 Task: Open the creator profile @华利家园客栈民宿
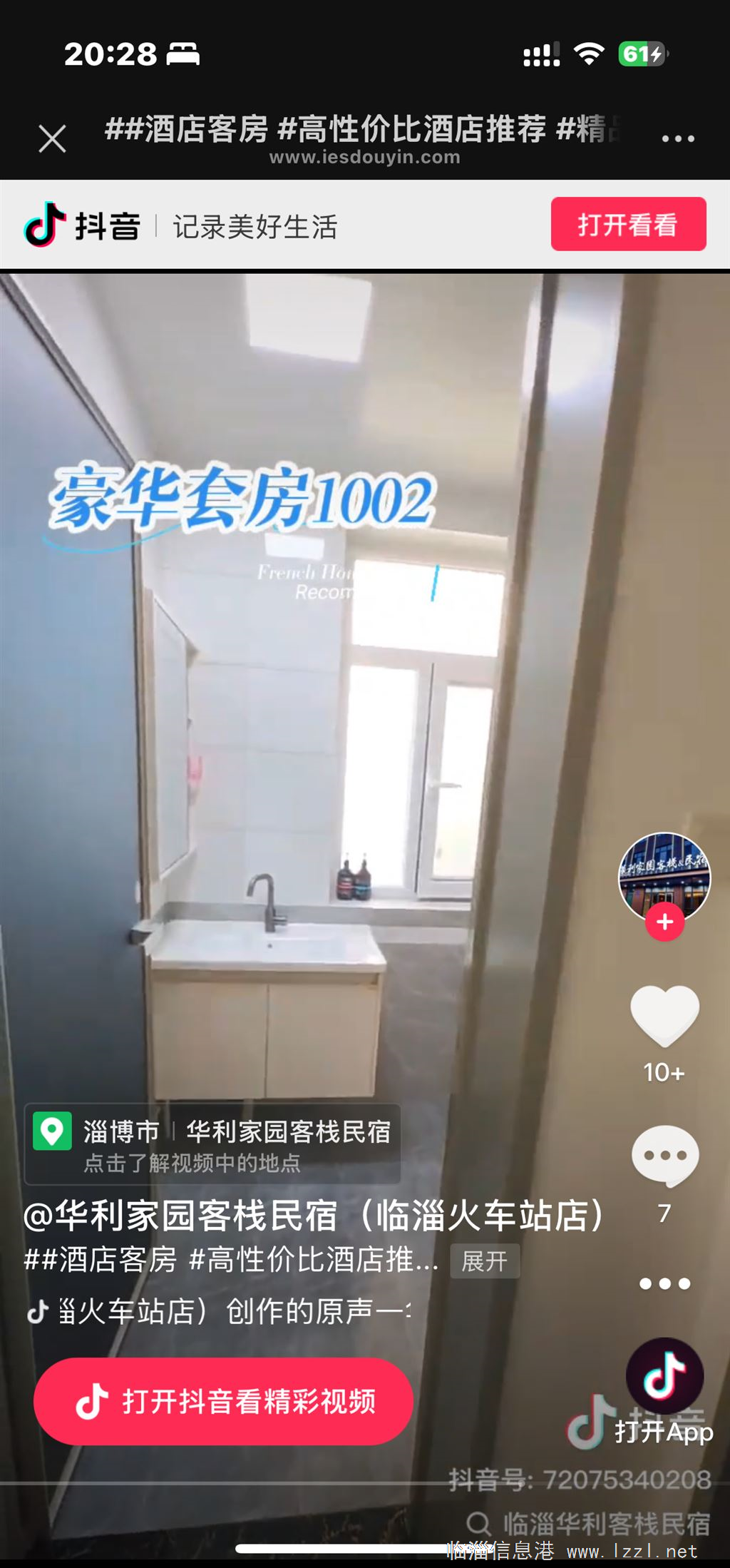click(314, 1216)
